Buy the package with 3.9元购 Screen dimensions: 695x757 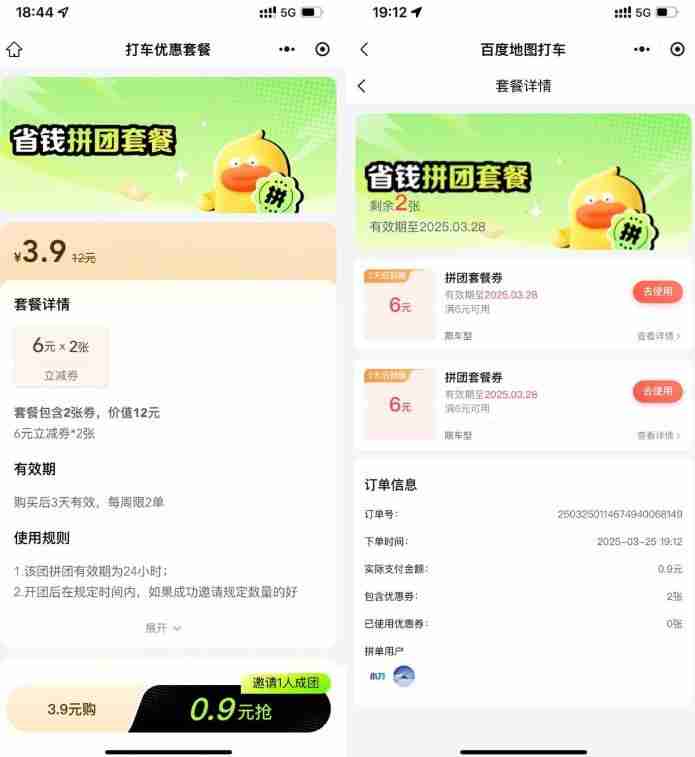pos(71,709)
